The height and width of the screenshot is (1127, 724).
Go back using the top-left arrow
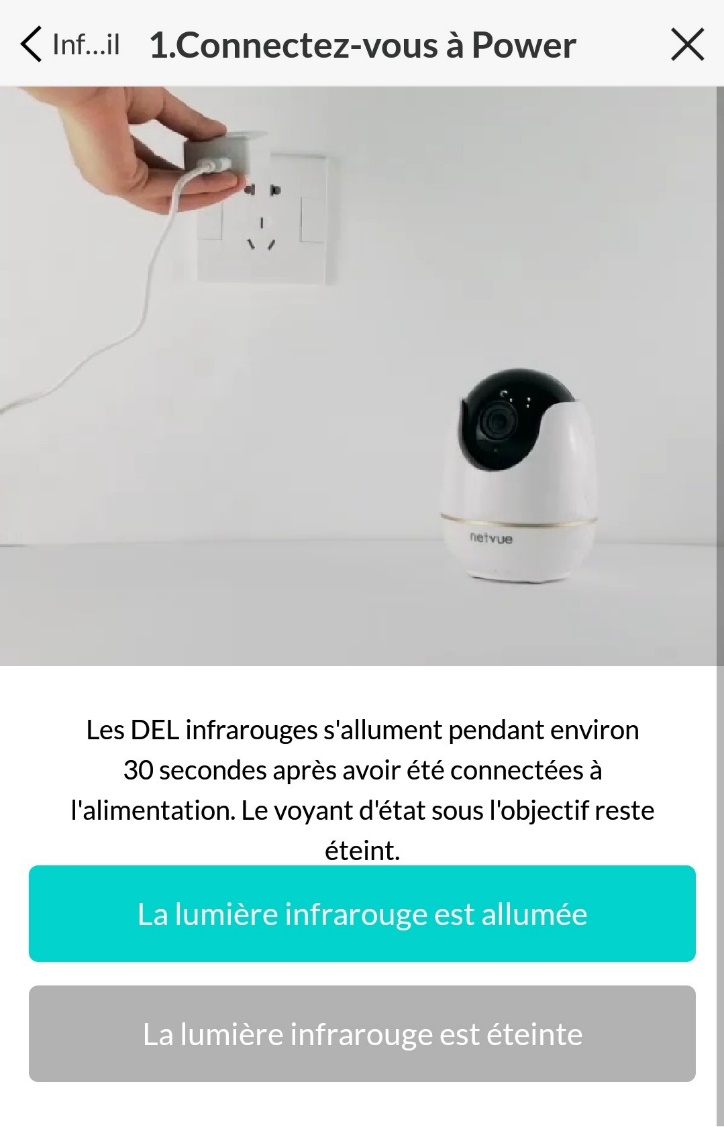(32, 44)
